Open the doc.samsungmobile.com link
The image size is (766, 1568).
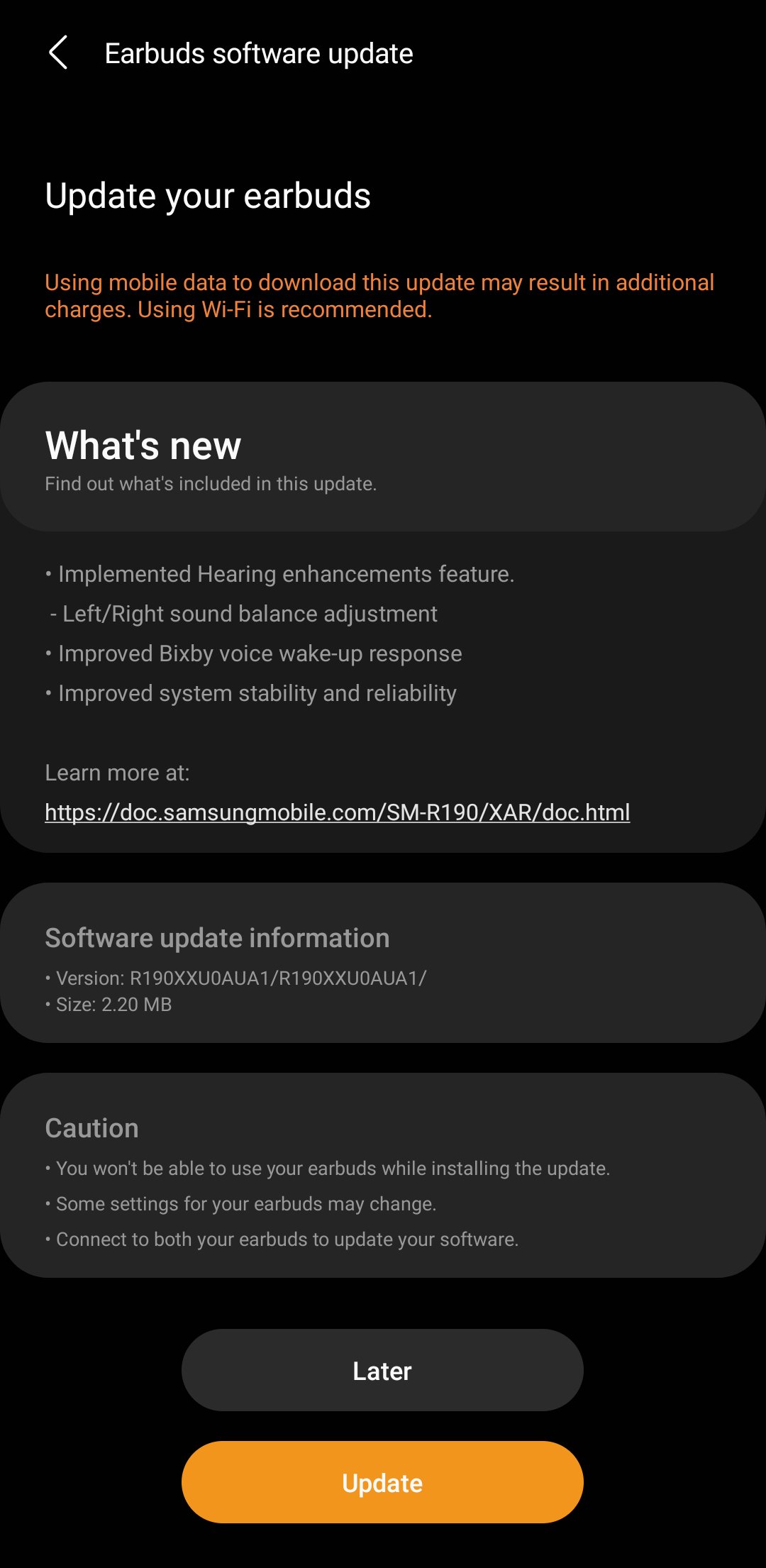coord(337,812)
